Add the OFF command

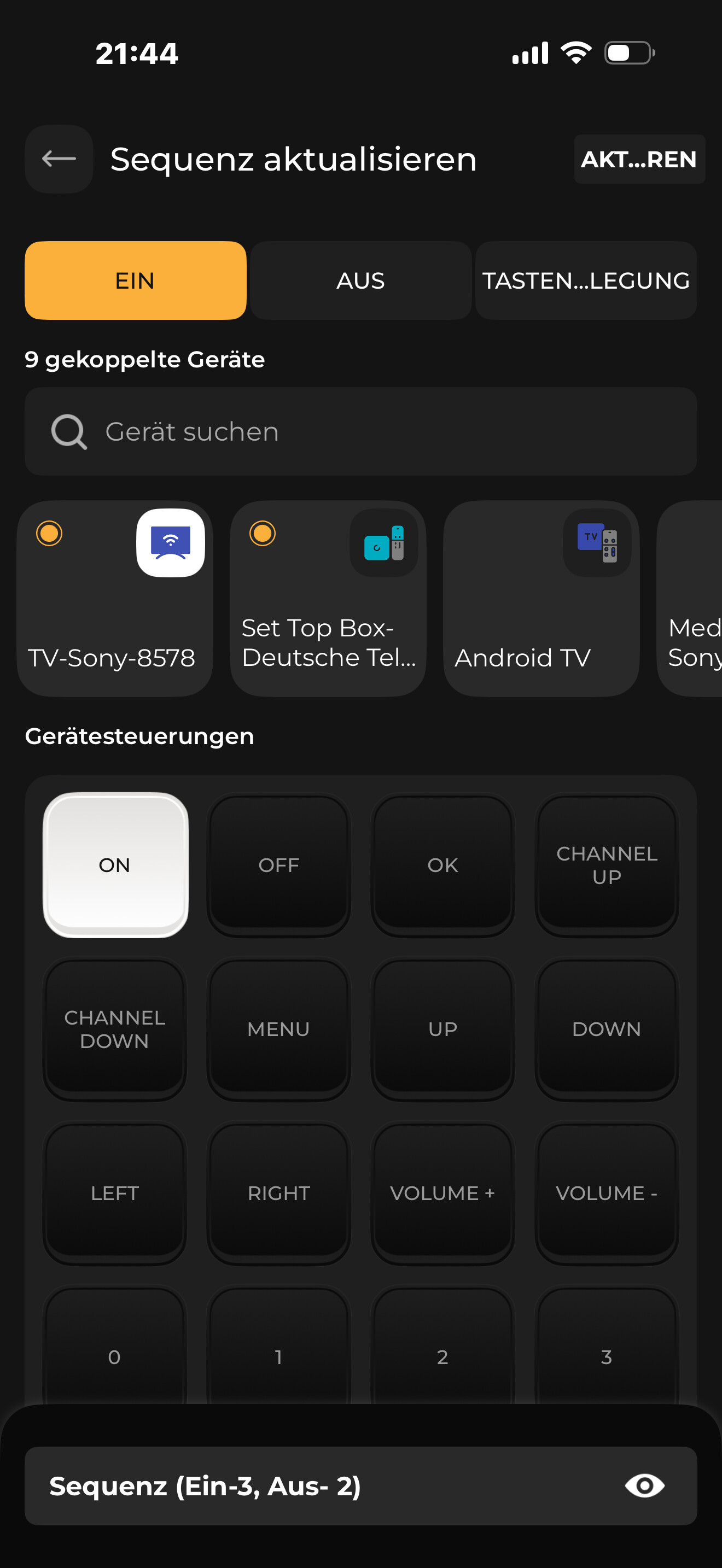pyautogui.click(x=279, y=865)
